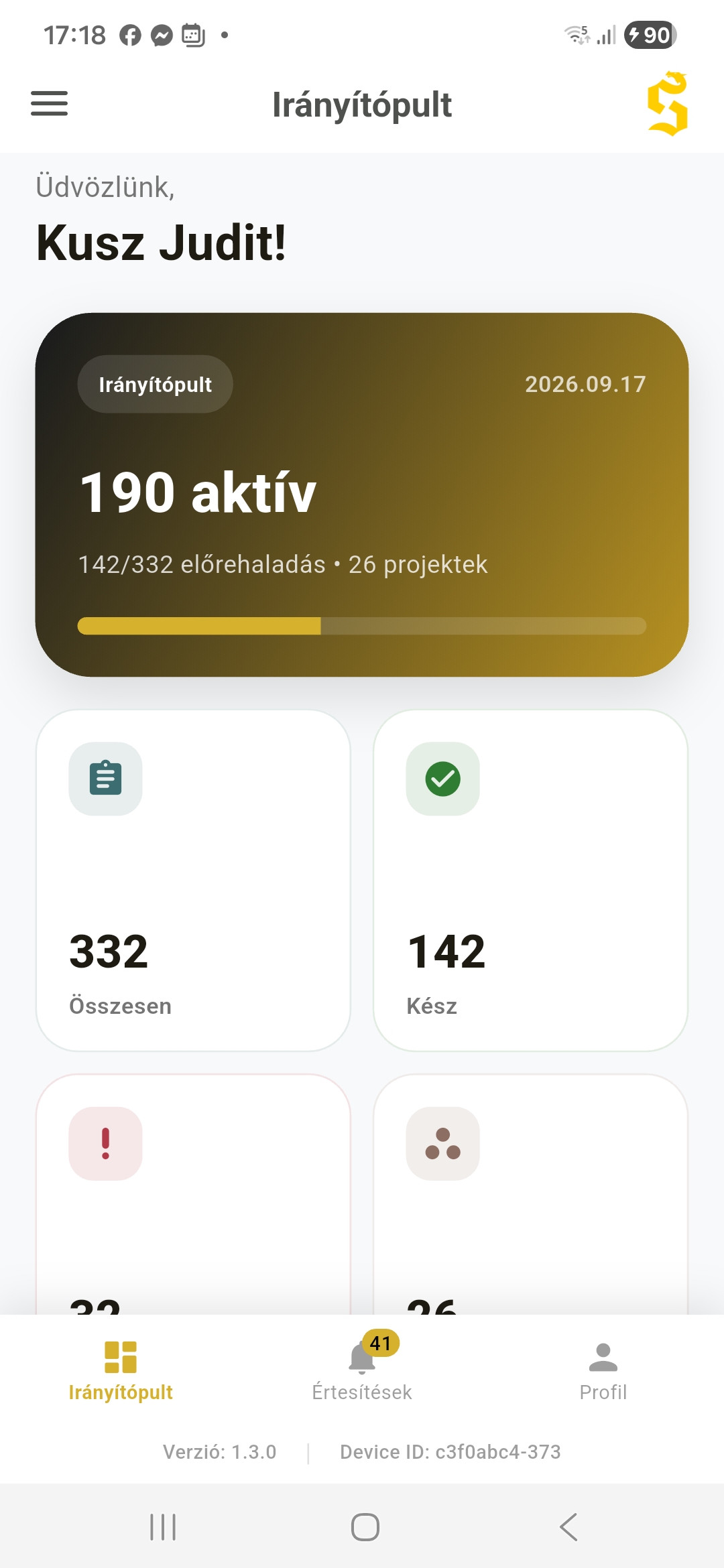View the 142 Kész card
Screen dimensions: 724x1568
pyautogui.click(x=530, y=880)
